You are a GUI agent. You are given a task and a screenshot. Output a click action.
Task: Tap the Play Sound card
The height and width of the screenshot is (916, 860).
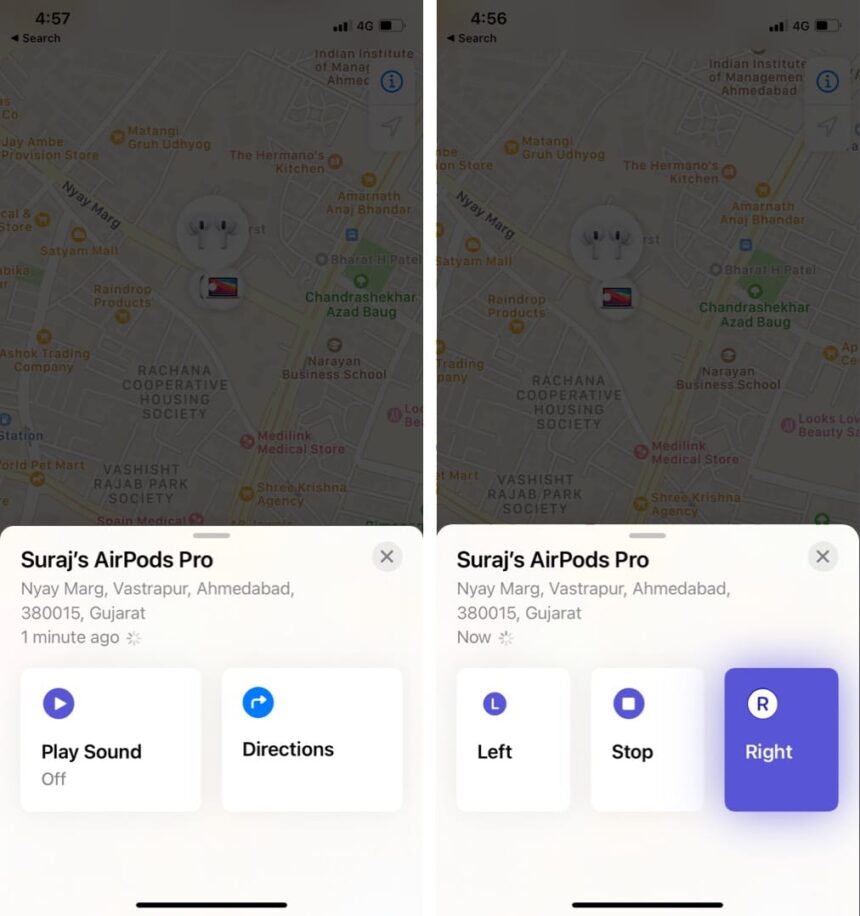110,739
